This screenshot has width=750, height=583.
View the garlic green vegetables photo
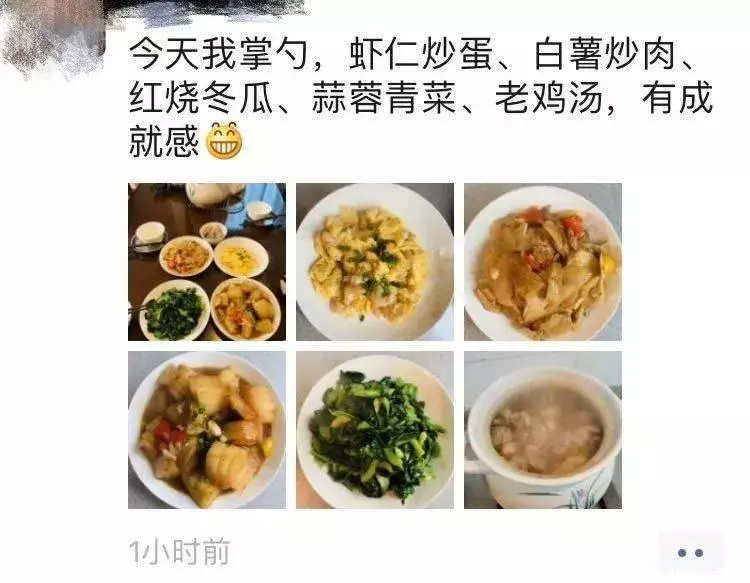(x=374, y=430)
